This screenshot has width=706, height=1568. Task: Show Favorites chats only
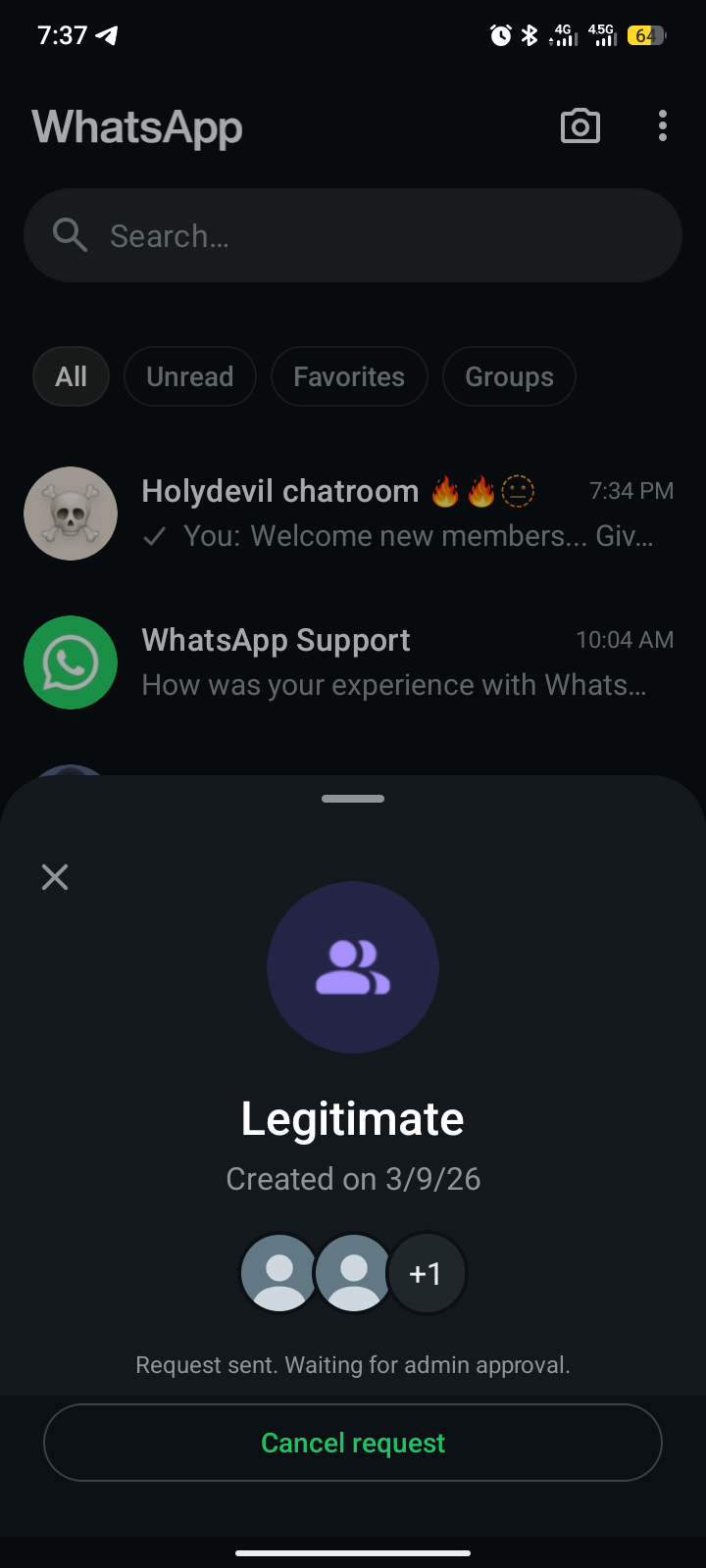(x=349, y=377)
